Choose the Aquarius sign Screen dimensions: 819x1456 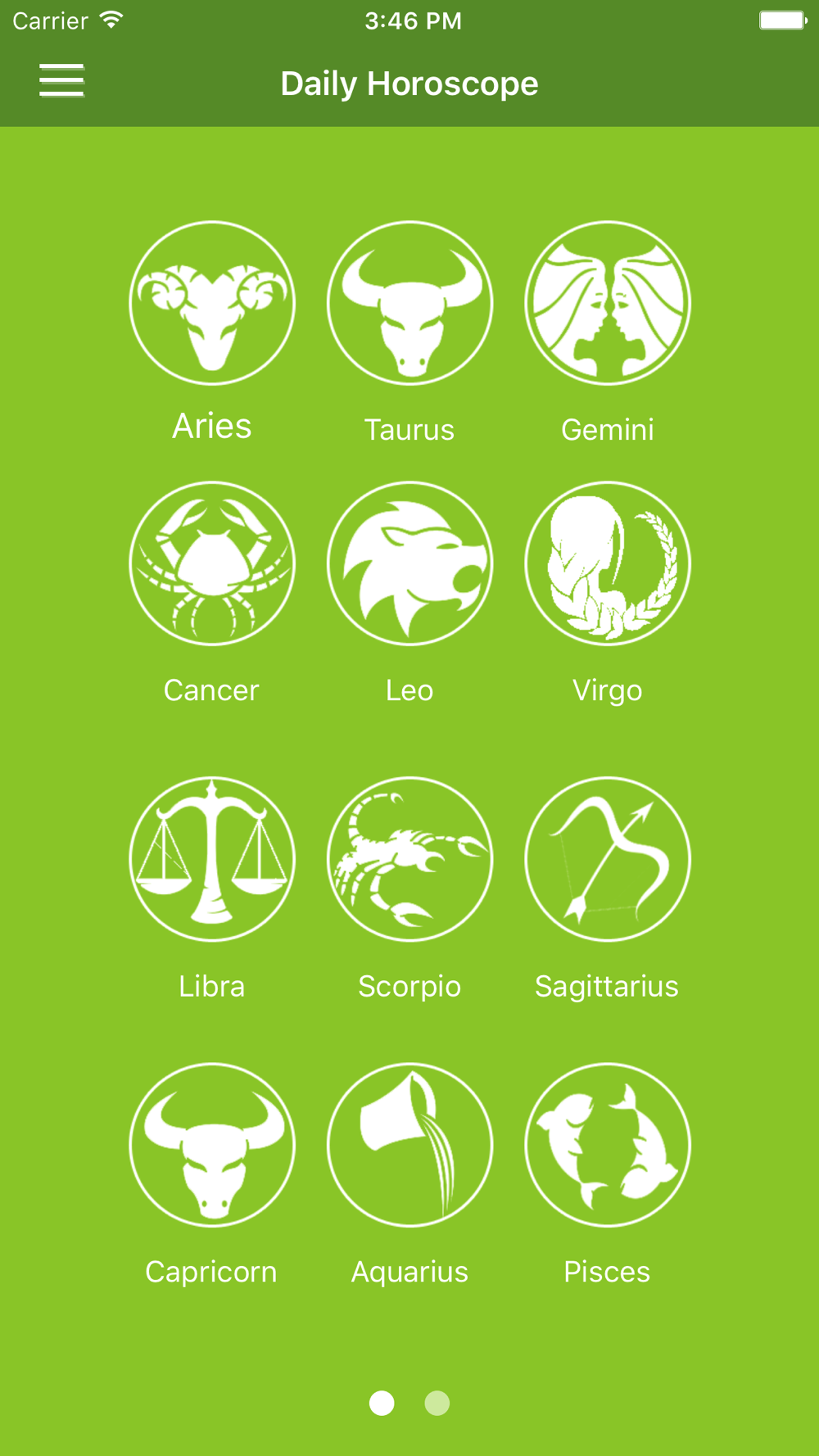[x=409, y=1145]
